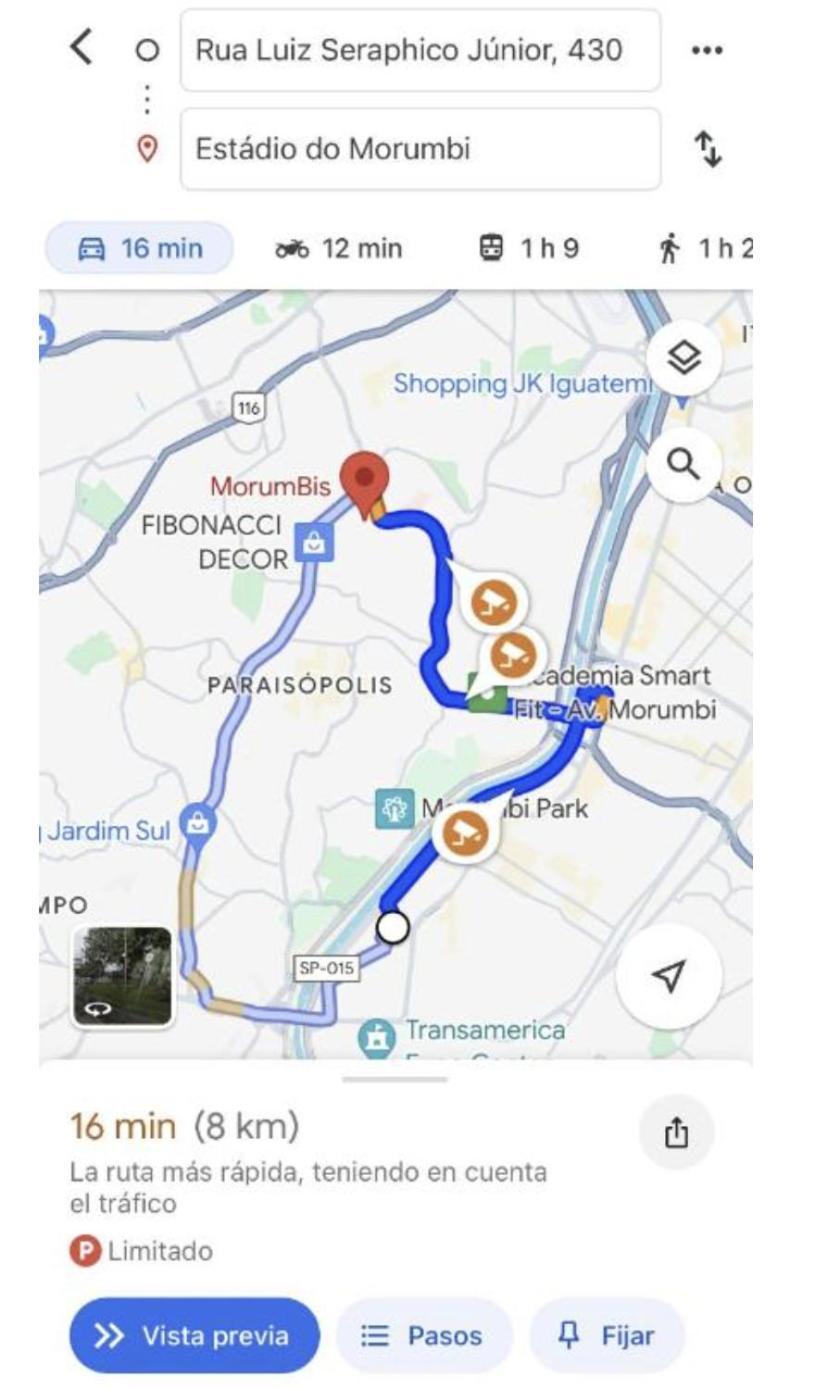
Task: Show the Pasos step list
Action: [x=423, y=1335]
